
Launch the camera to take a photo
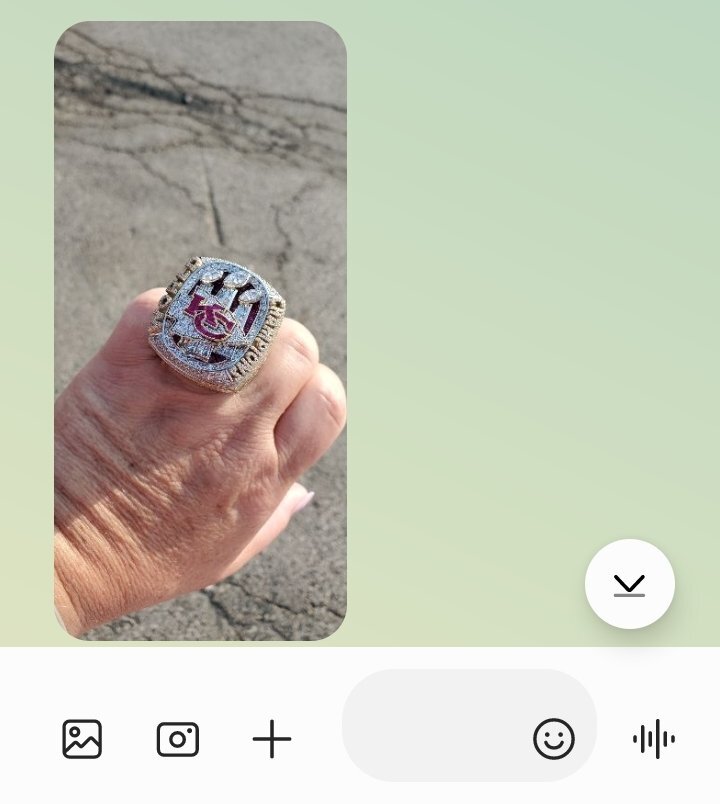click(178, 739)
